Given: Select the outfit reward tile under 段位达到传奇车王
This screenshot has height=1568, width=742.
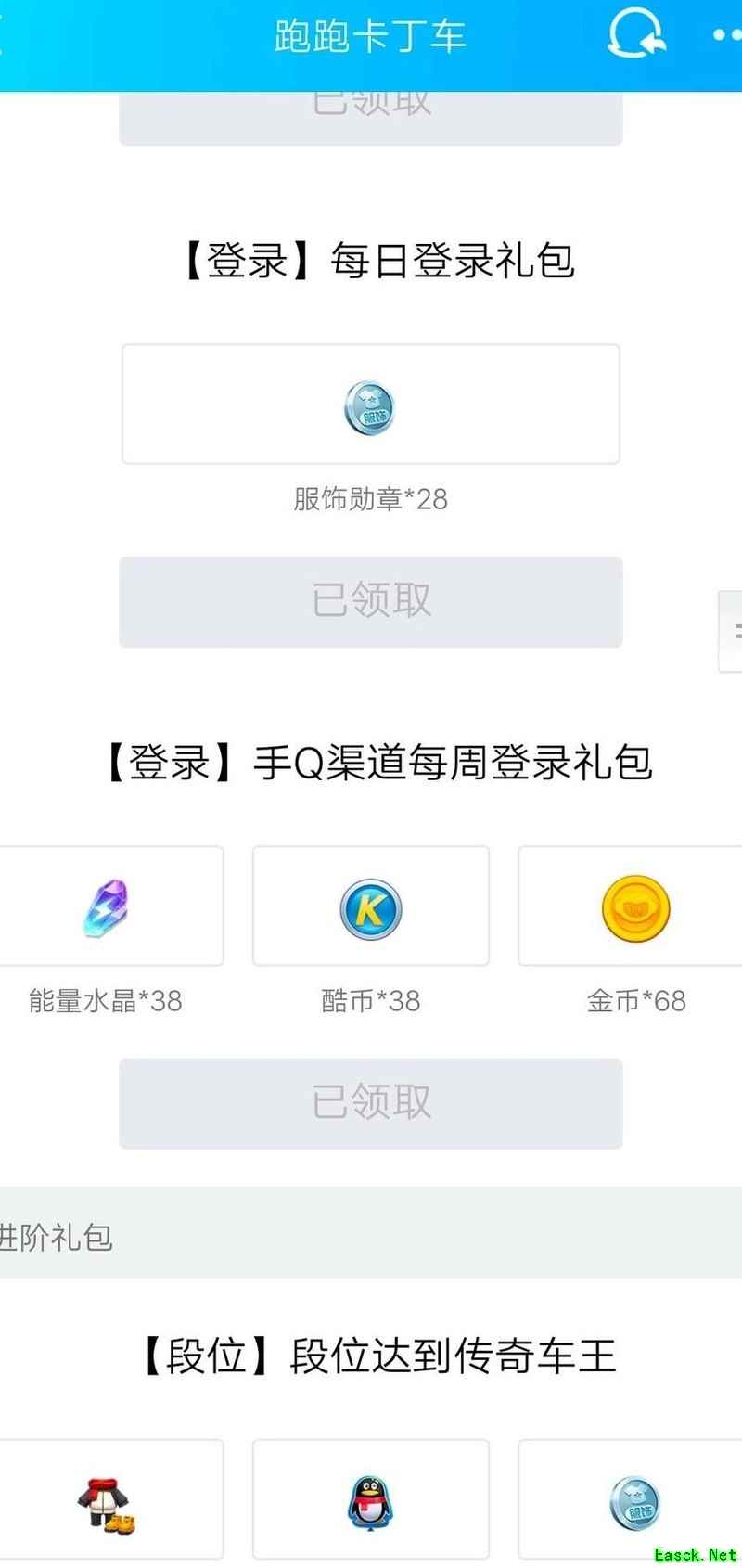Looking at the screenshot, I should coord(107,1499).
